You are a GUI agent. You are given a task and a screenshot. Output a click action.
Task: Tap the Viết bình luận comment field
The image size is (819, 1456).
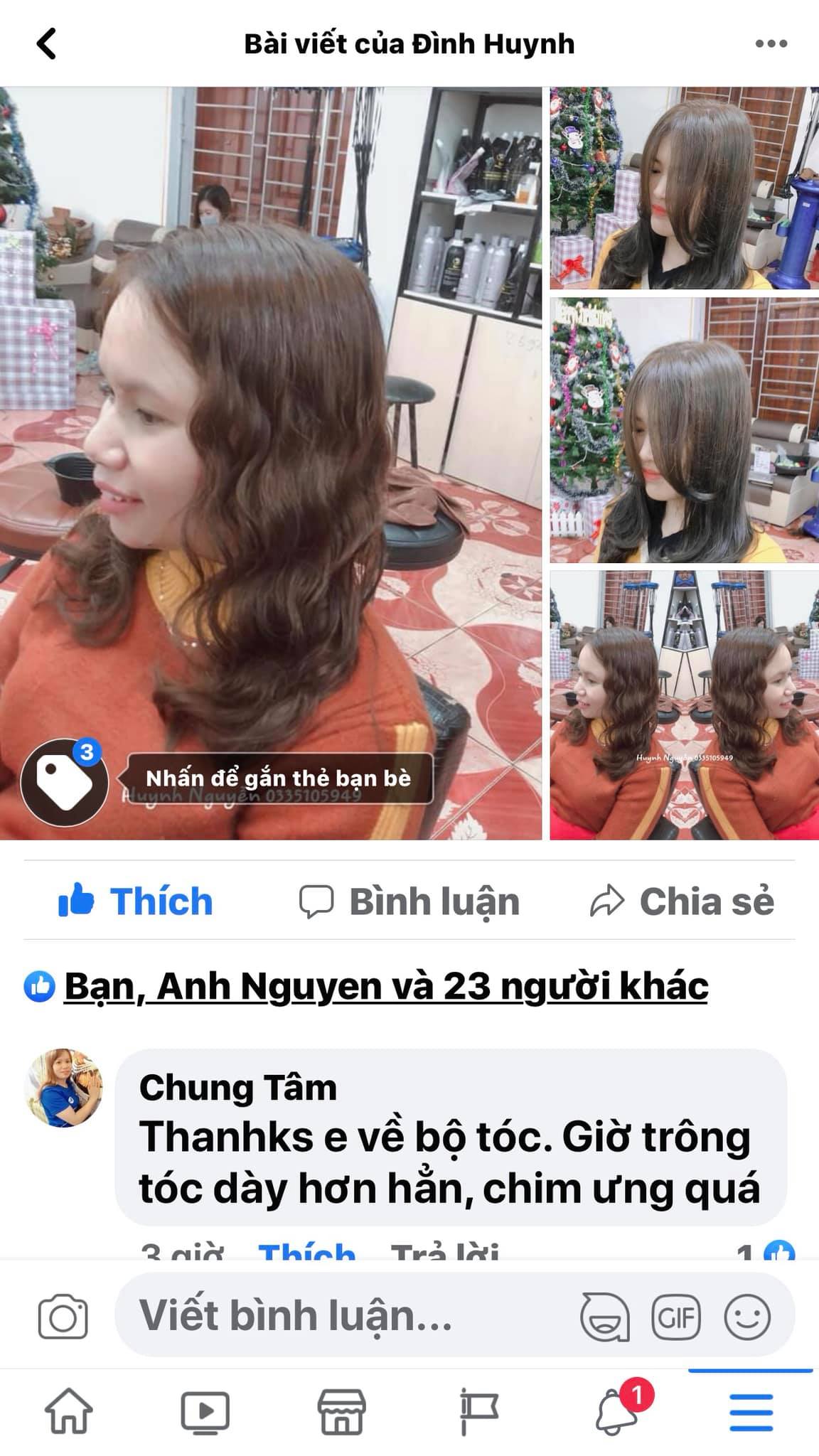pos(341,1316)
